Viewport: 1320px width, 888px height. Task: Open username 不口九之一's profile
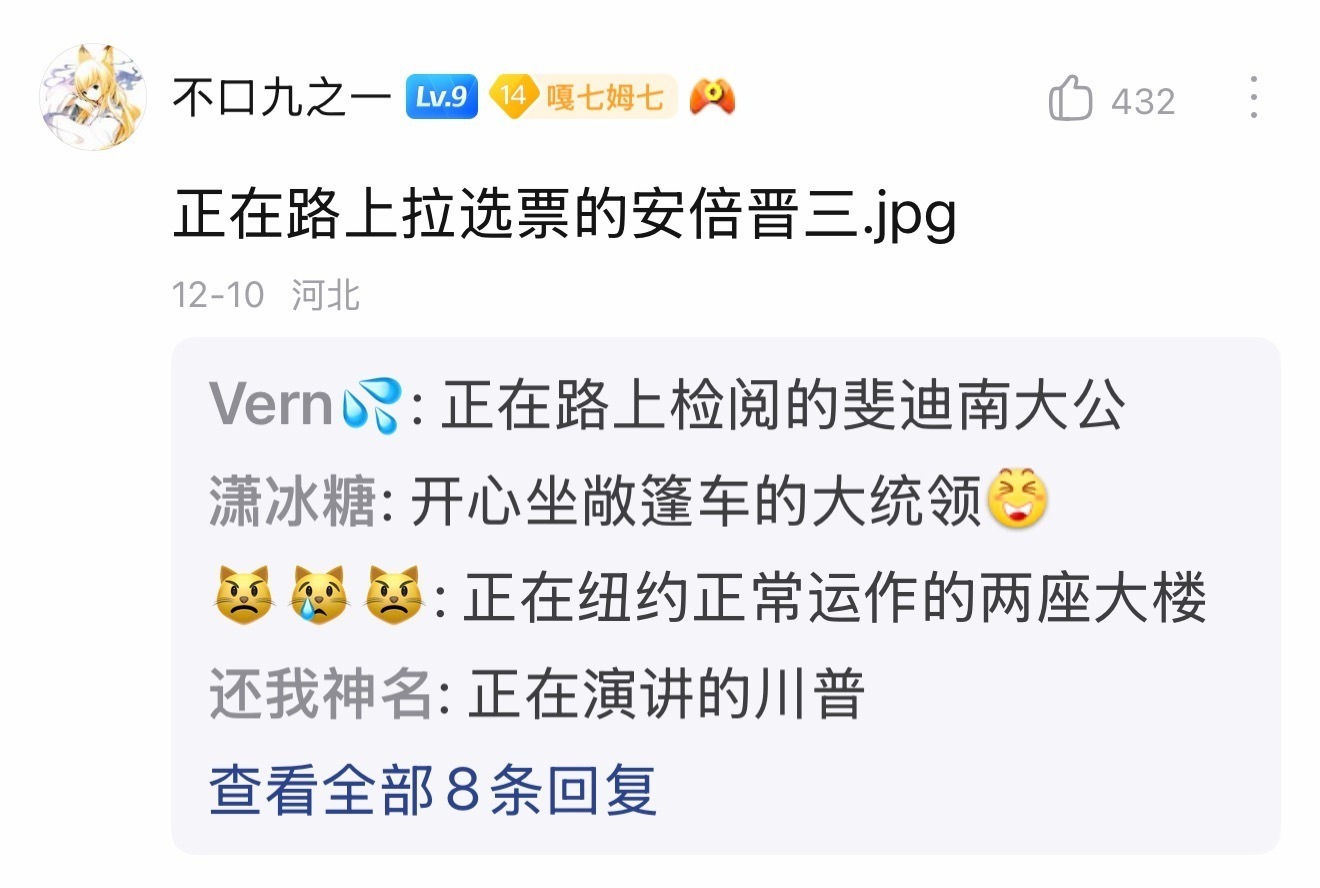click(282, 98)
